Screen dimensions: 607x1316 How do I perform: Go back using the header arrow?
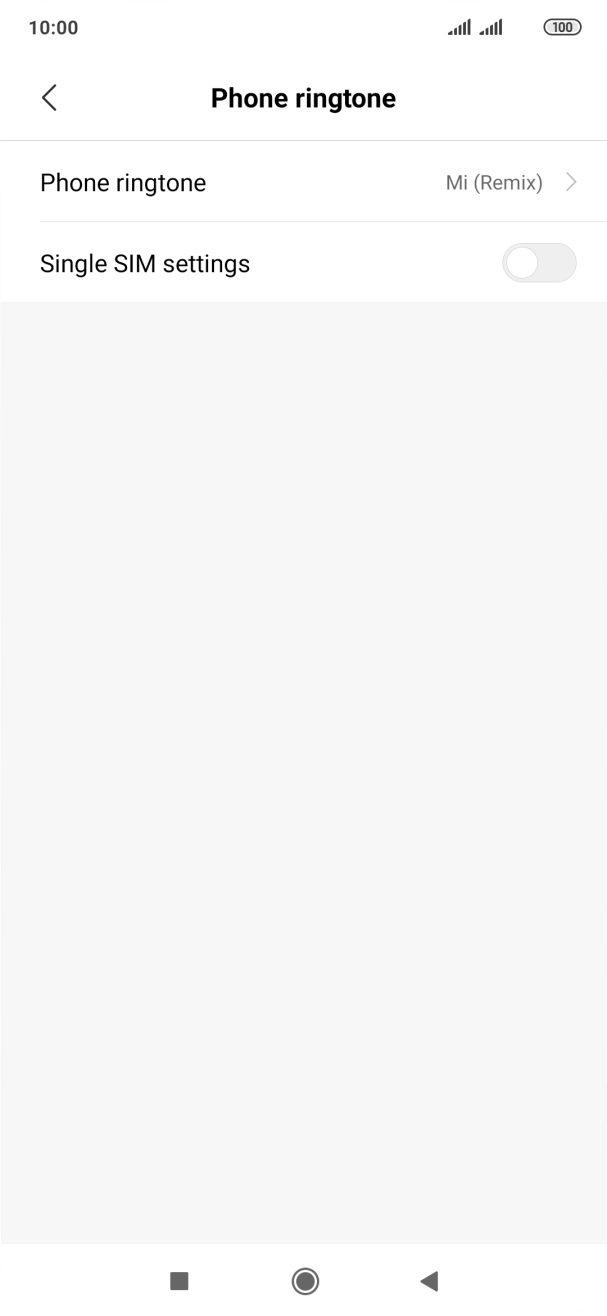(x=49, y=98)
